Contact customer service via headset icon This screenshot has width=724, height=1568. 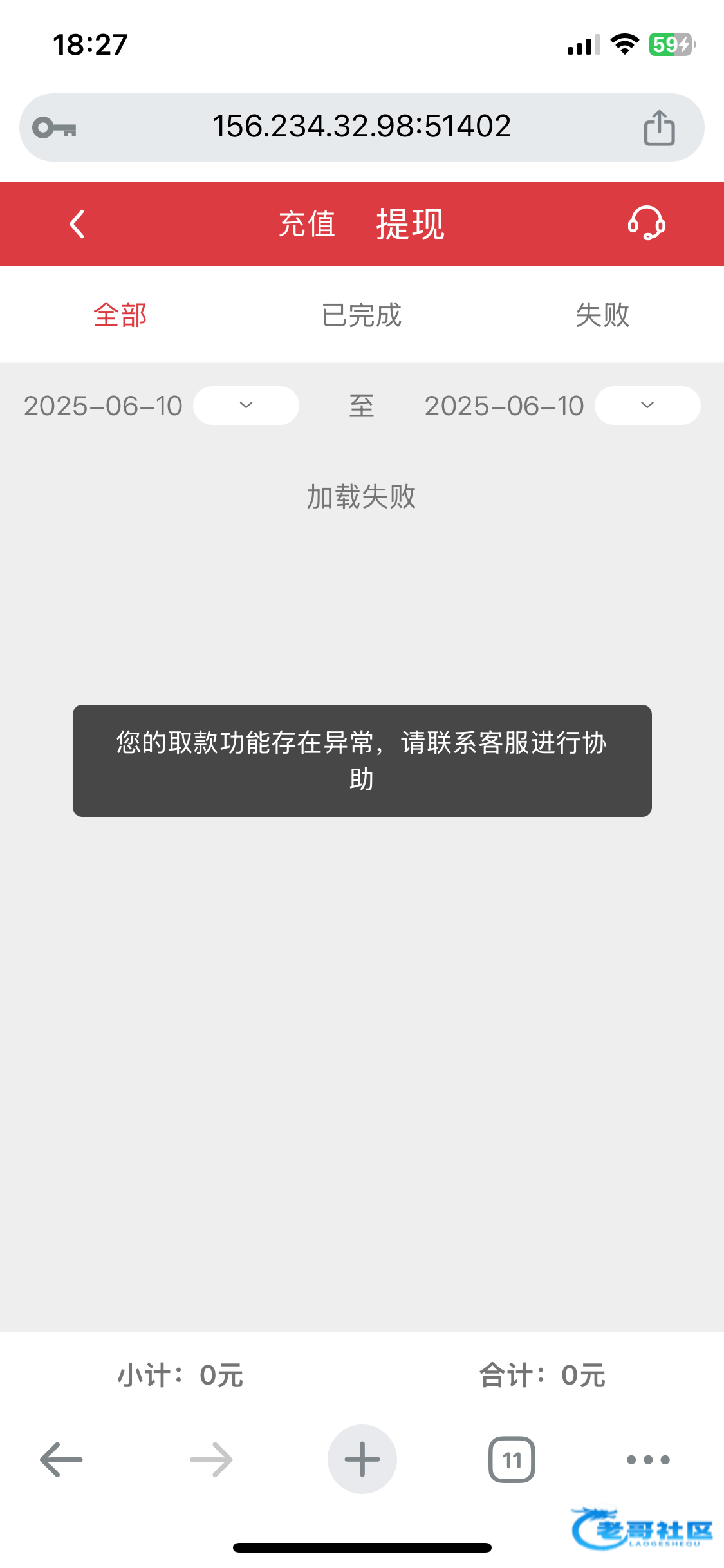pos(646,223)
